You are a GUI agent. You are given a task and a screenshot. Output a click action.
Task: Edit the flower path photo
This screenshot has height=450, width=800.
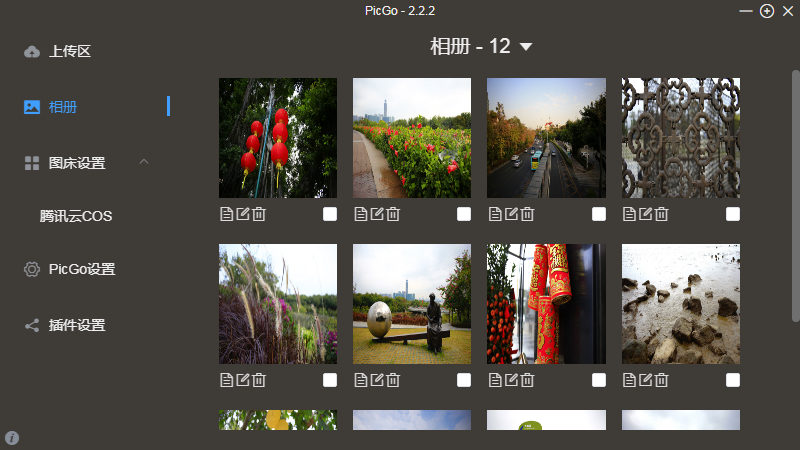pyautogui.click(x=377, y=213)
